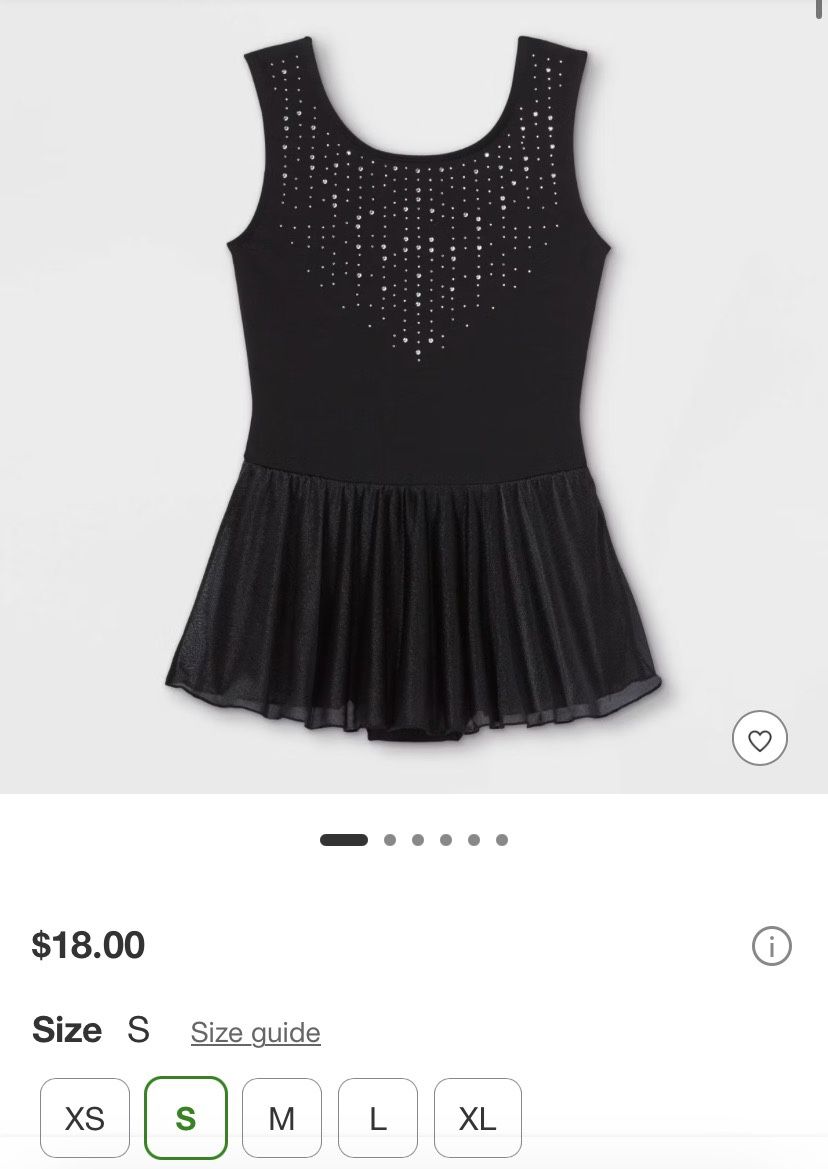Switch the size selection to M

(282, 1117)
